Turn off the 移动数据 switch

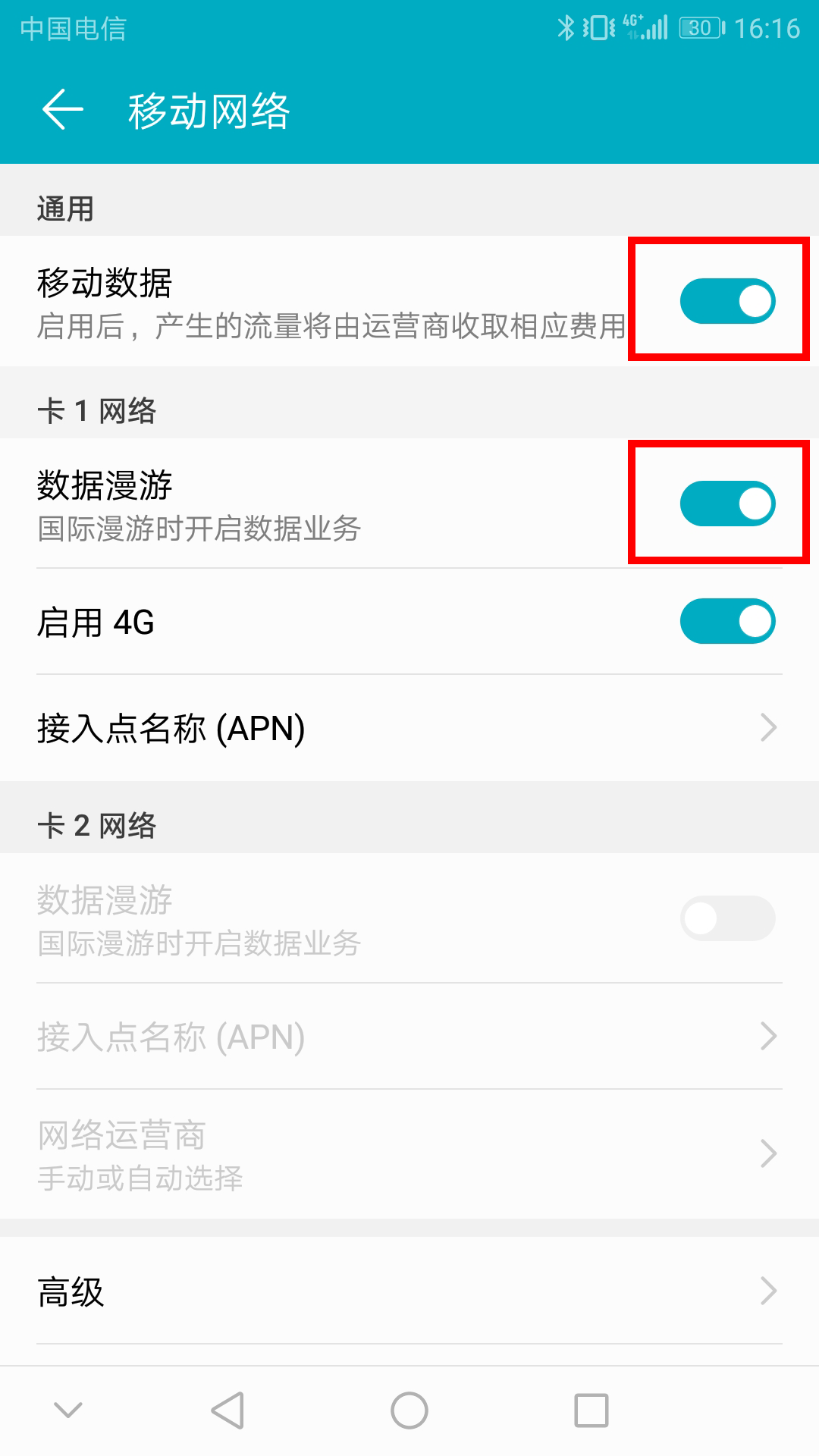click(727, 301)
